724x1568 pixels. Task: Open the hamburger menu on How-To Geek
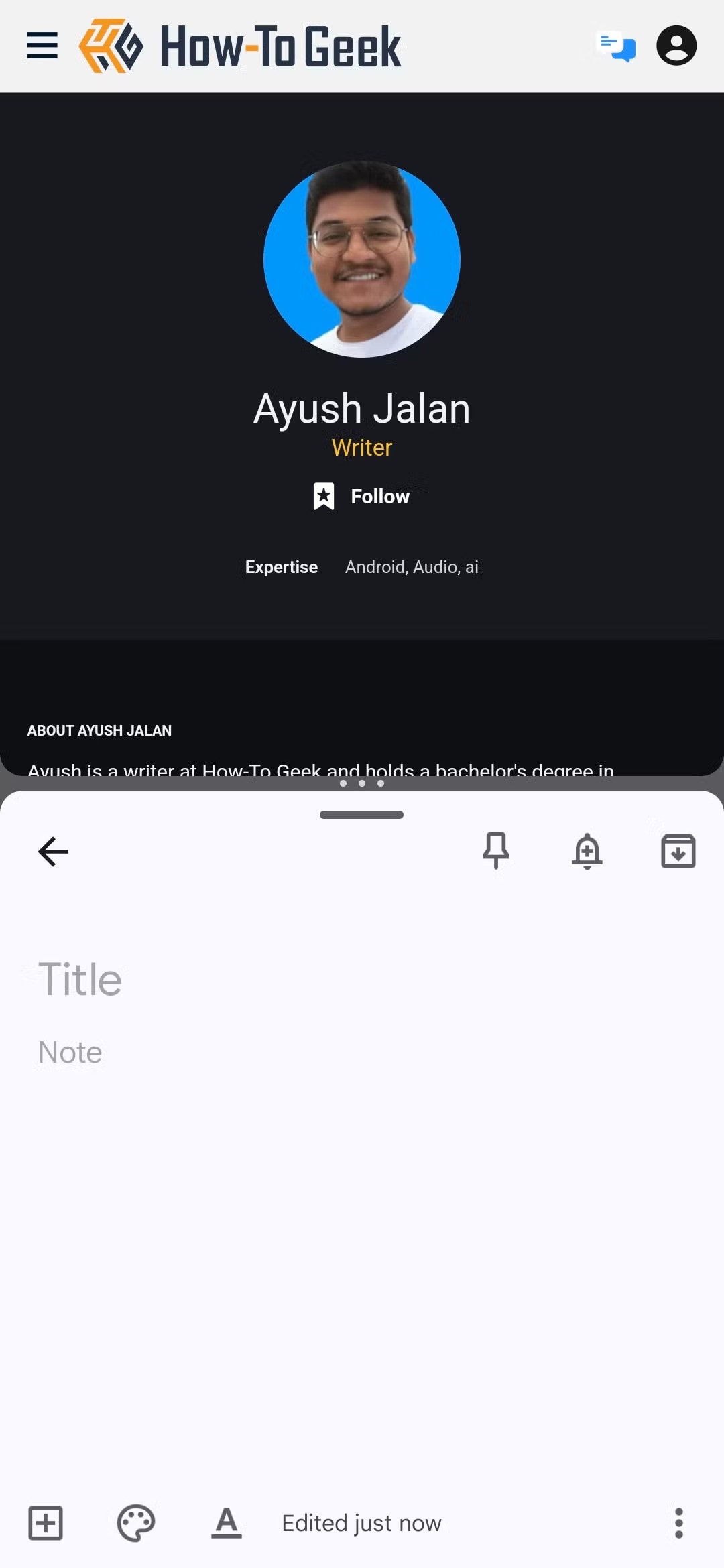point(42,46)
